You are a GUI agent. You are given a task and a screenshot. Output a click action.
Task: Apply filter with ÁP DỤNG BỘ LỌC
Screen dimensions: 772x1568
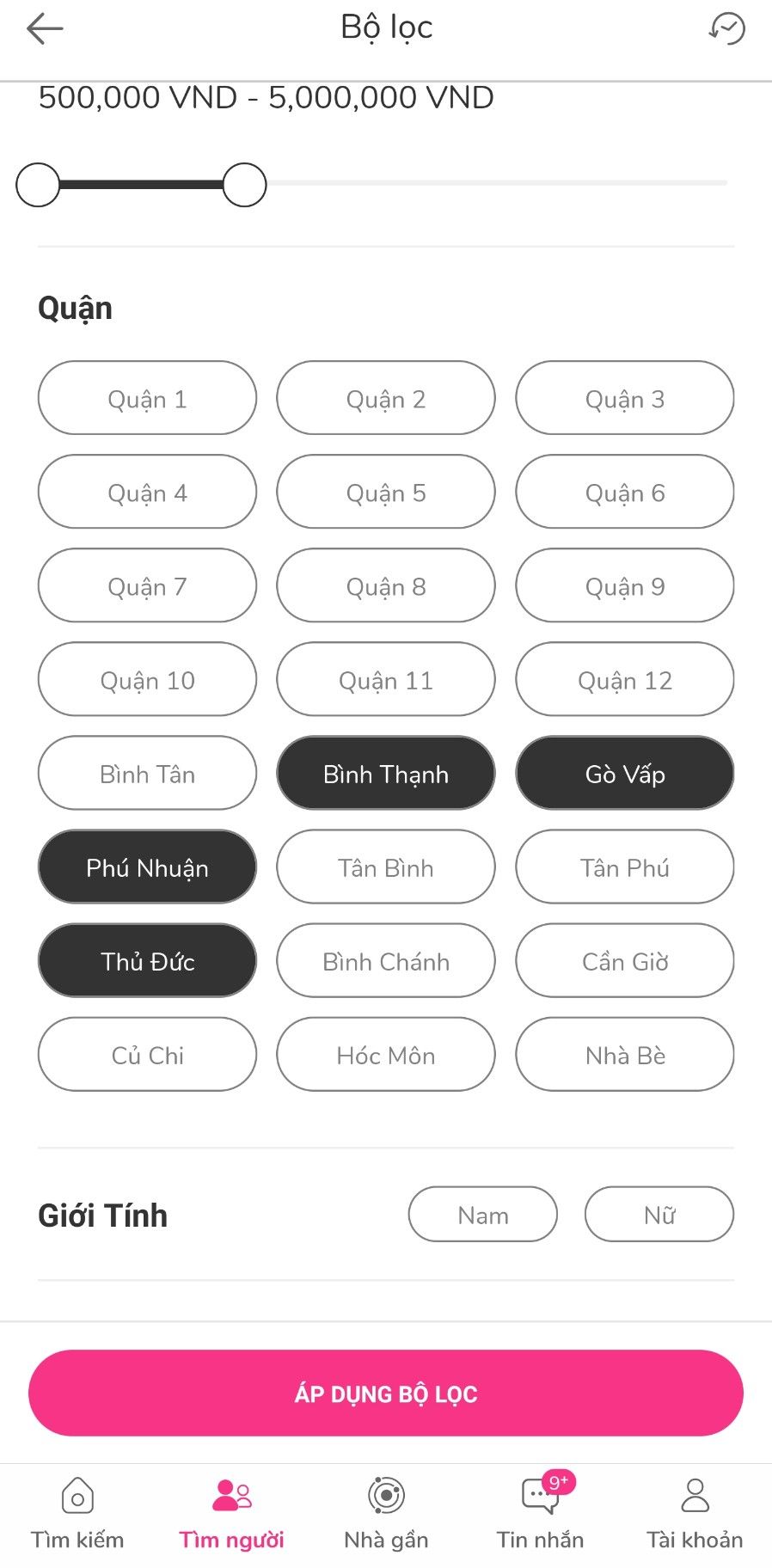386,1393
